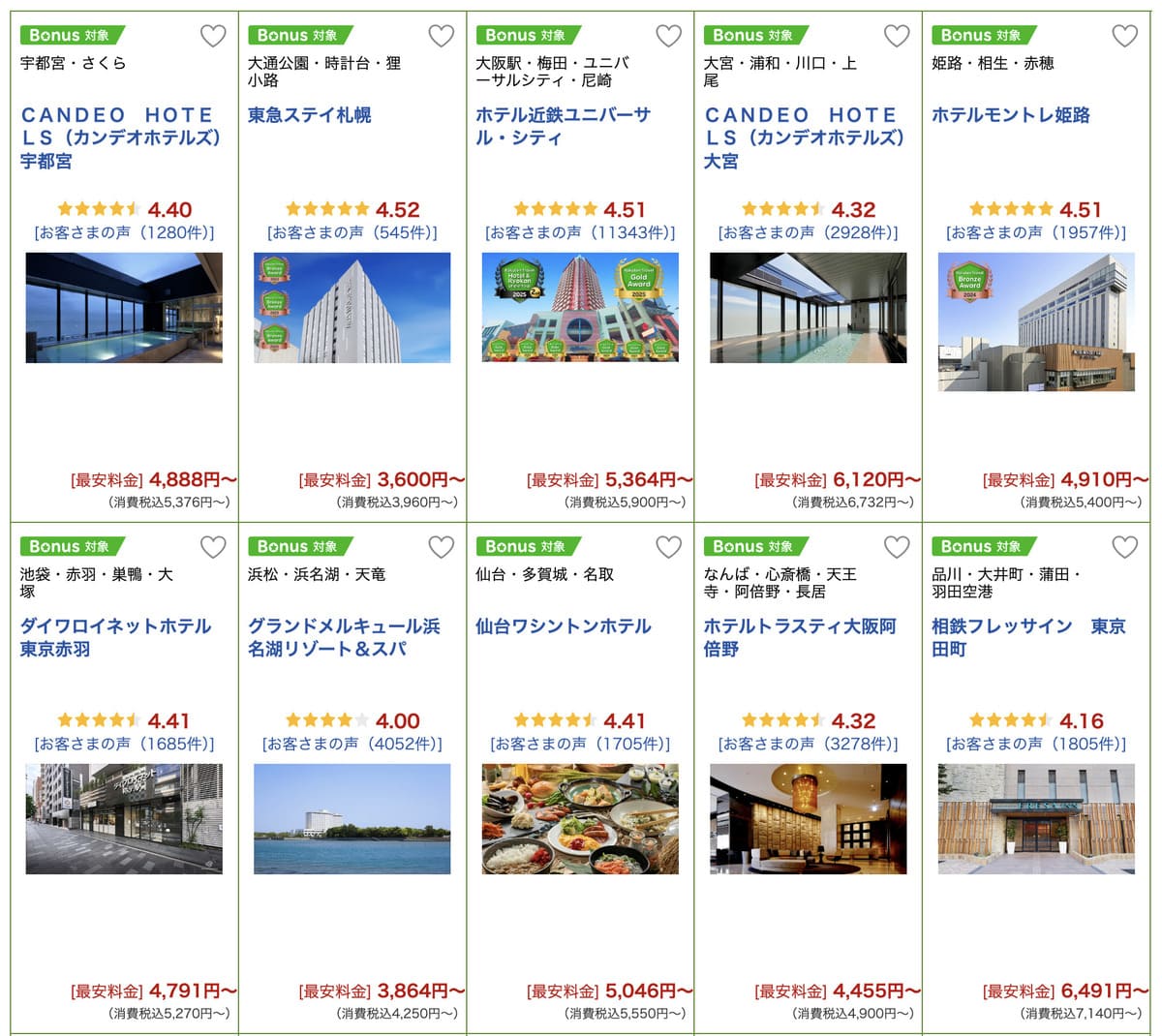Image resolution: width=1162 pixels, height=1036 pixels.
Task: See 3278件 reviews for ホテルトラスティ大阪阿倍野
Action: (x=809, y=745)
